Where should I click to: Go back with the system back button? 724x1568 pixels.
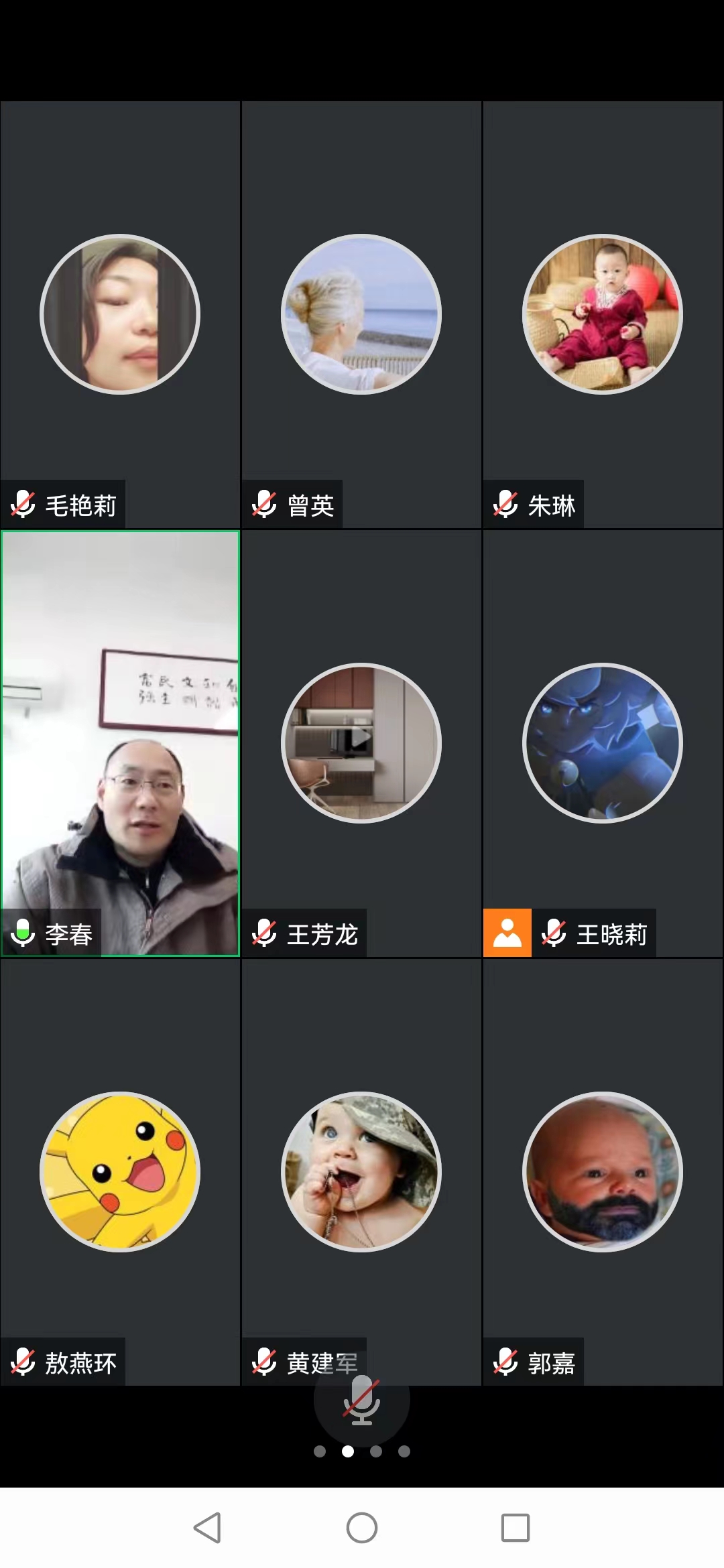click(207, 1528)
